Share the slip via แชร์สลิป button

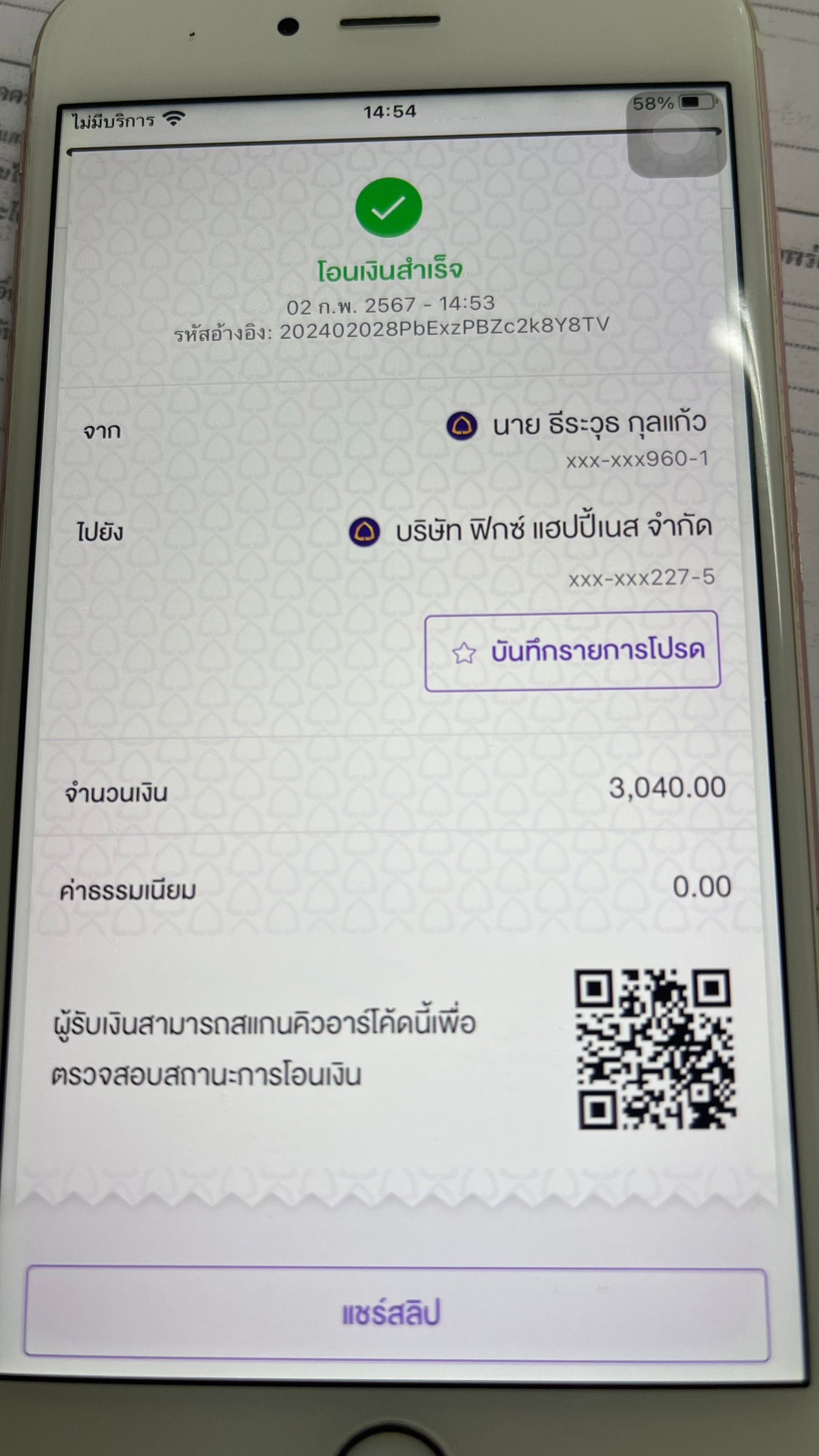(396, 1314)
